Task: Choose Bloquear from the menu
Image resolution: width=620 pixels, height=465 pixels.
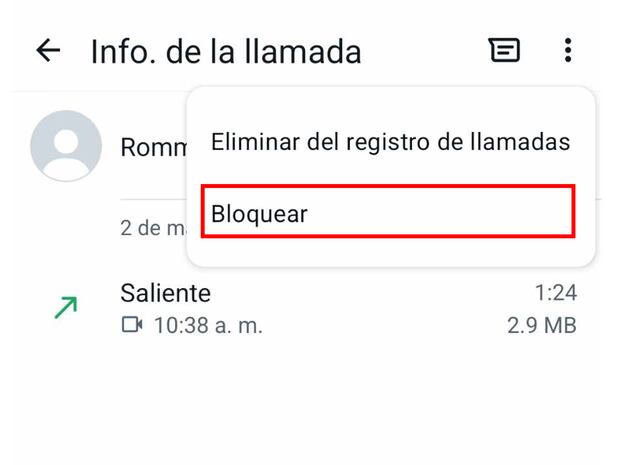Action: 388,213
